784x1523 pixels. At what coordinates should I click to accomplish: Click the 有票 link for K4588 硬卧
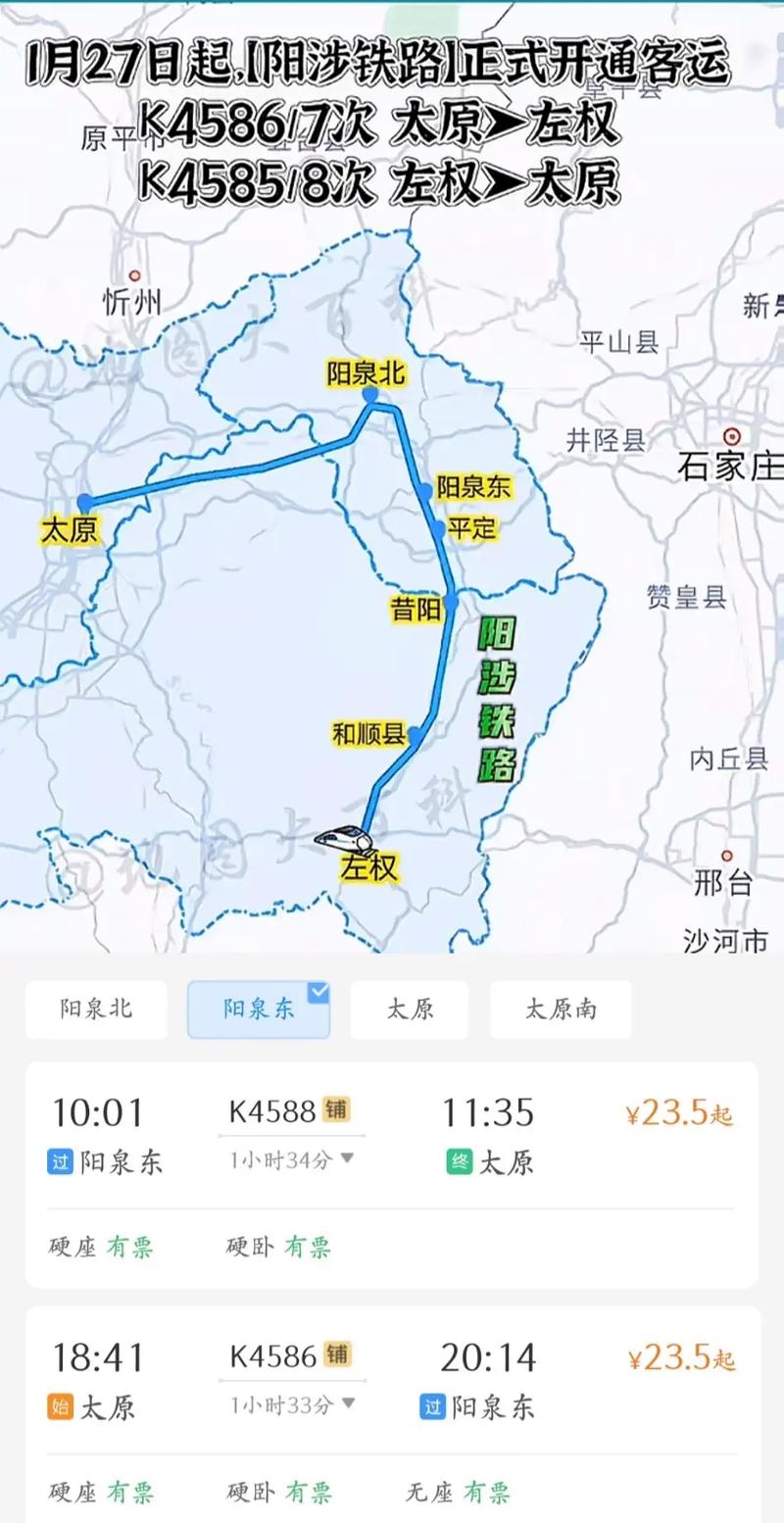click(304, 1247)
